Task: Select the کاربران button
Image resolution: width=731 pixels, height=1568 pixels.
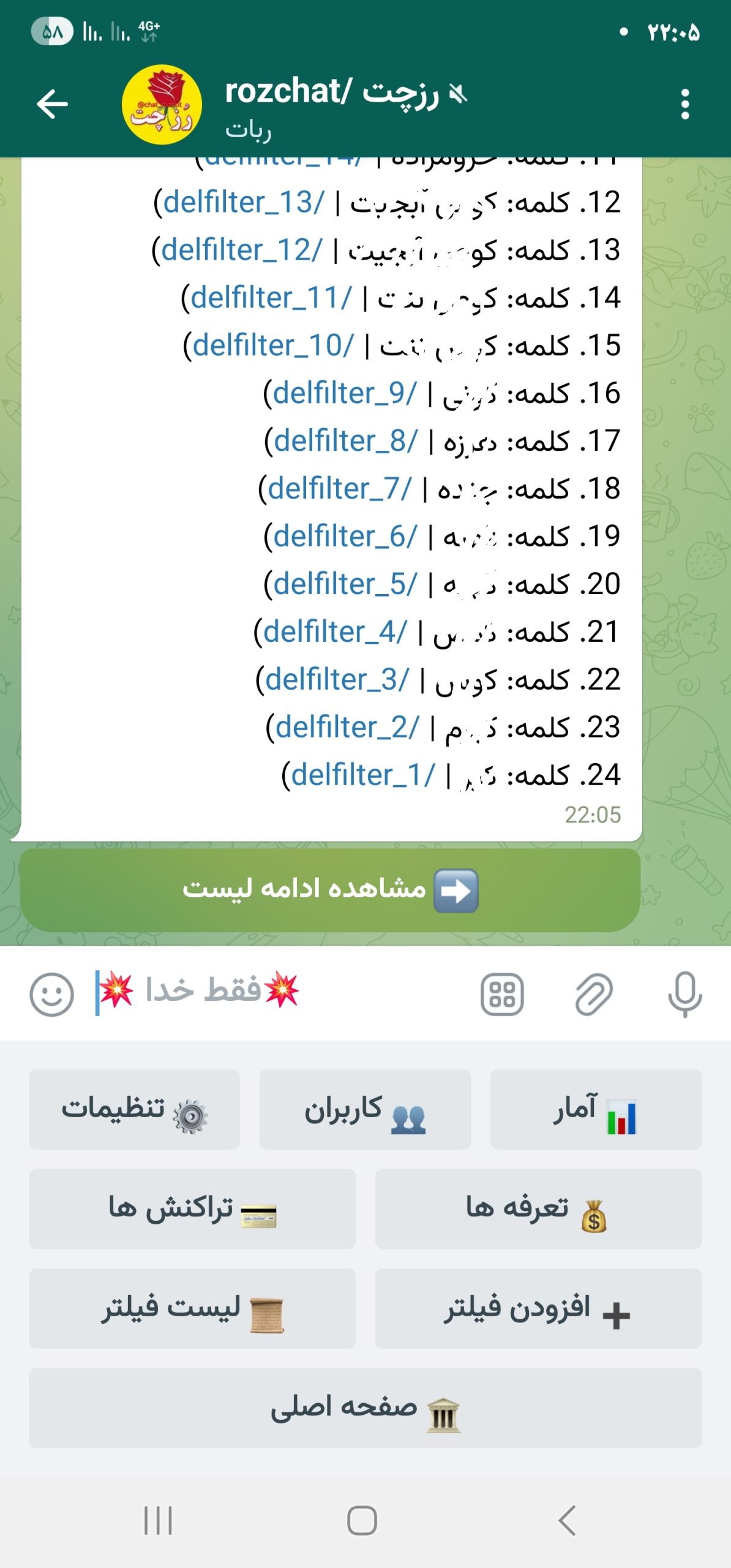Action: point(365,1109)
